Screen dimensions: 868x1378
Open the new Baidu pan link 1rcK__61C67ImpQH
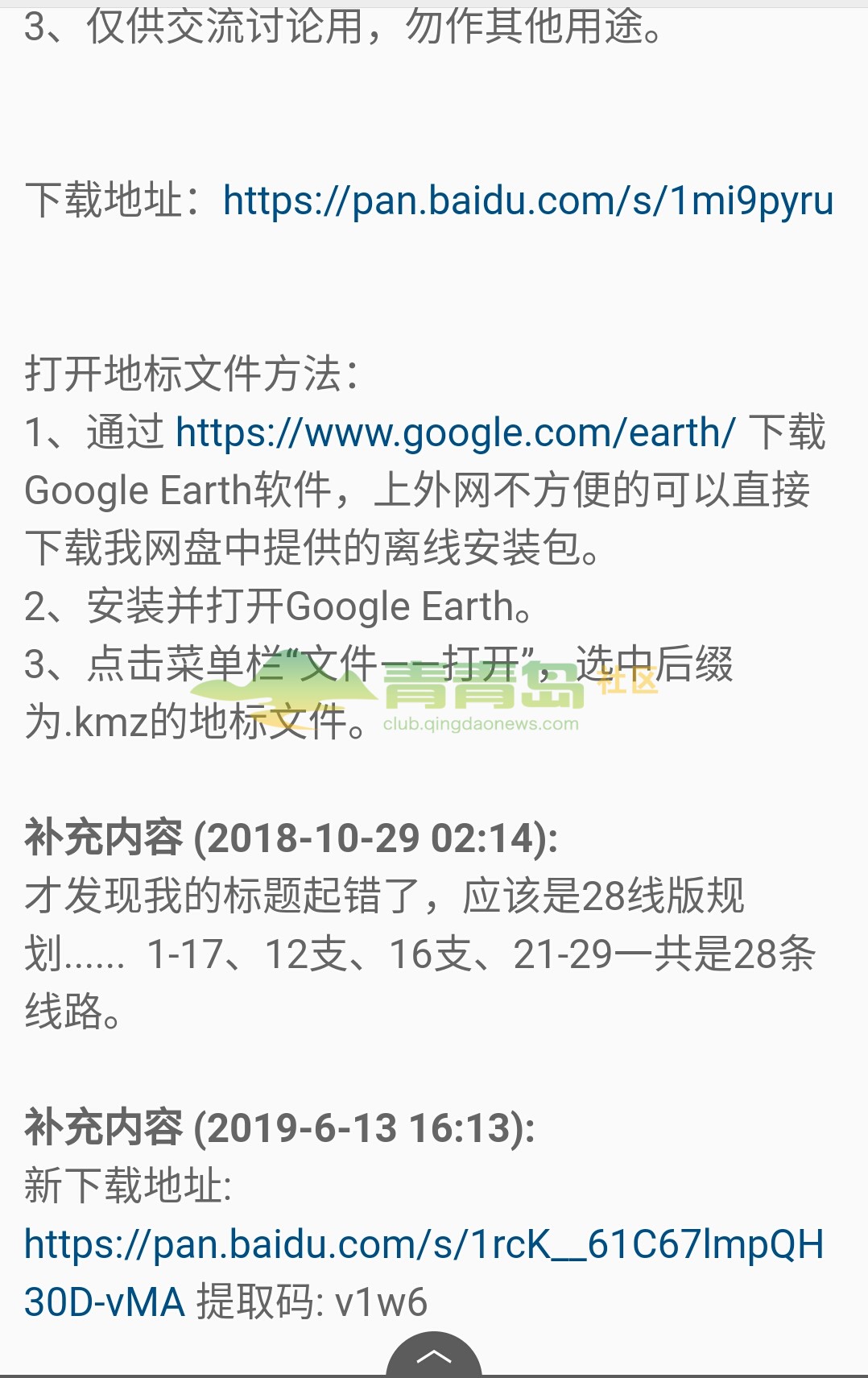424,1244
